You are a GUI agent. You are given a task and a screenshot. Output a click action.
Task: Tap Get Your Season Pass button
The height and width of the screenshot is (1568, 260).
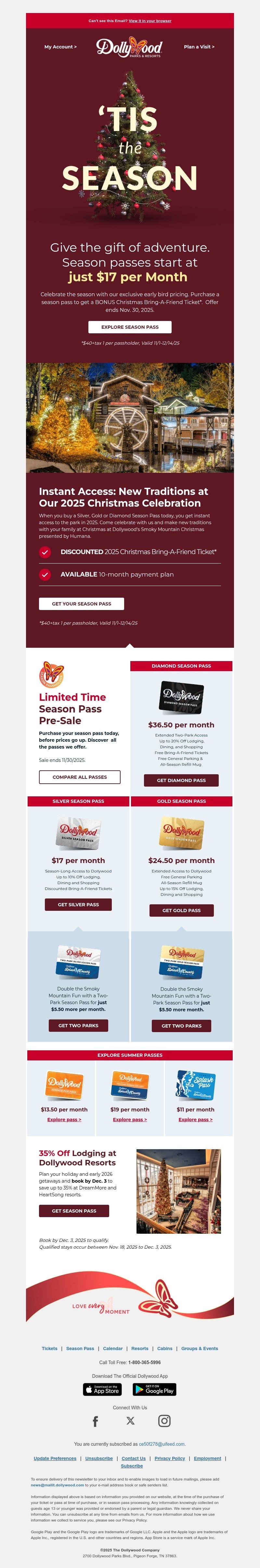[82, 604]
